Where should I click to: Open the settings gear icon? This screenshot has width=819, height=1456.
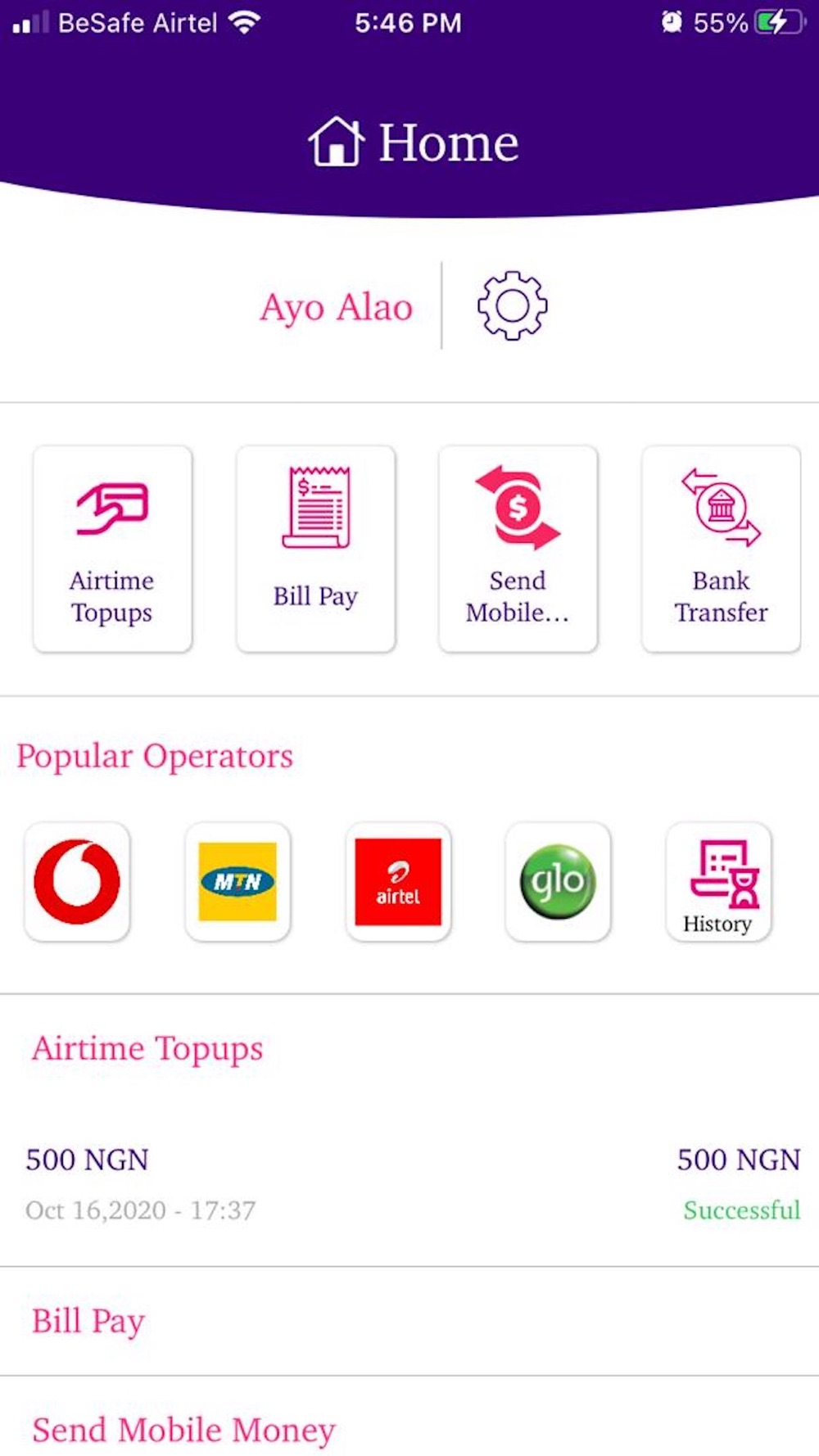coord(512,306)
